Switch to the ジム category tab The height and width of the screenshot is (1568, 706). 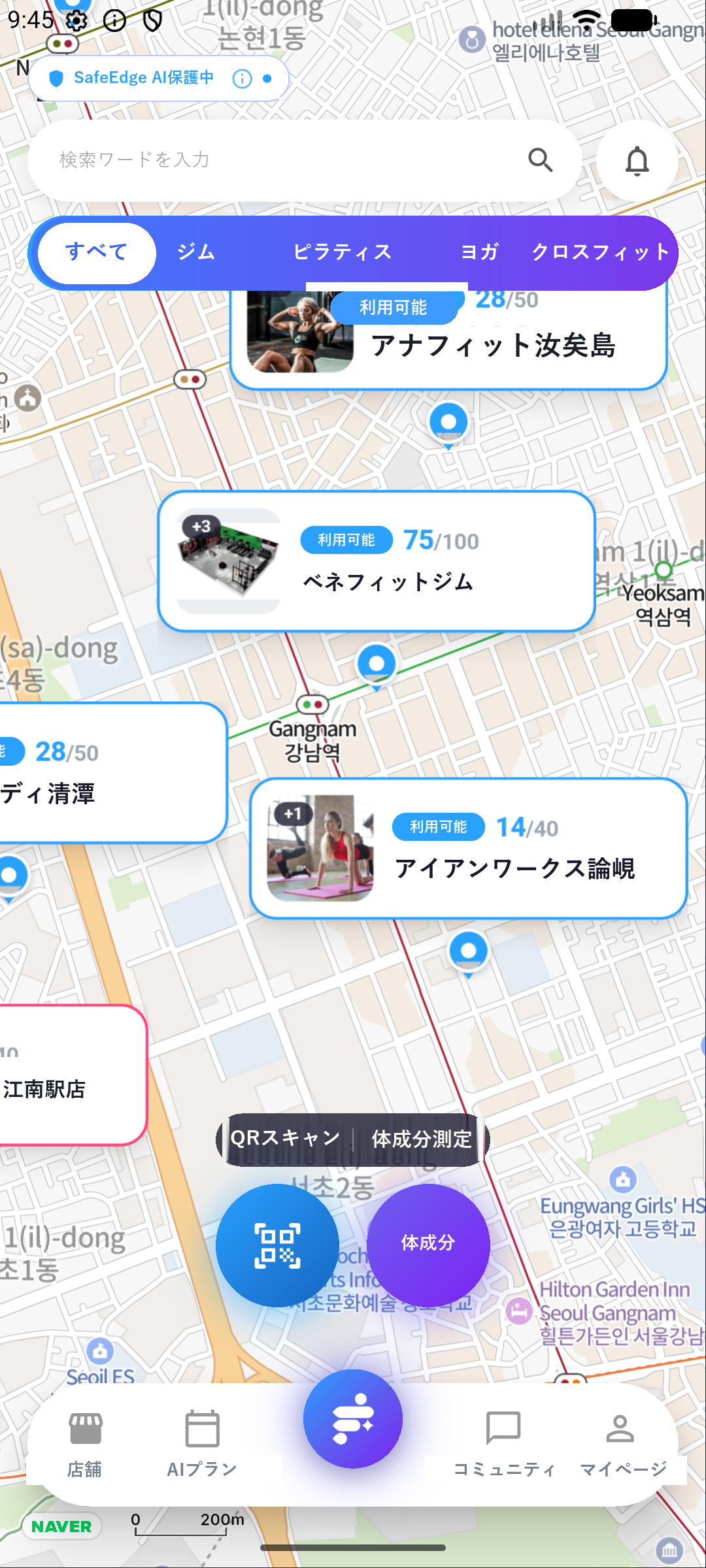point(196,252)
